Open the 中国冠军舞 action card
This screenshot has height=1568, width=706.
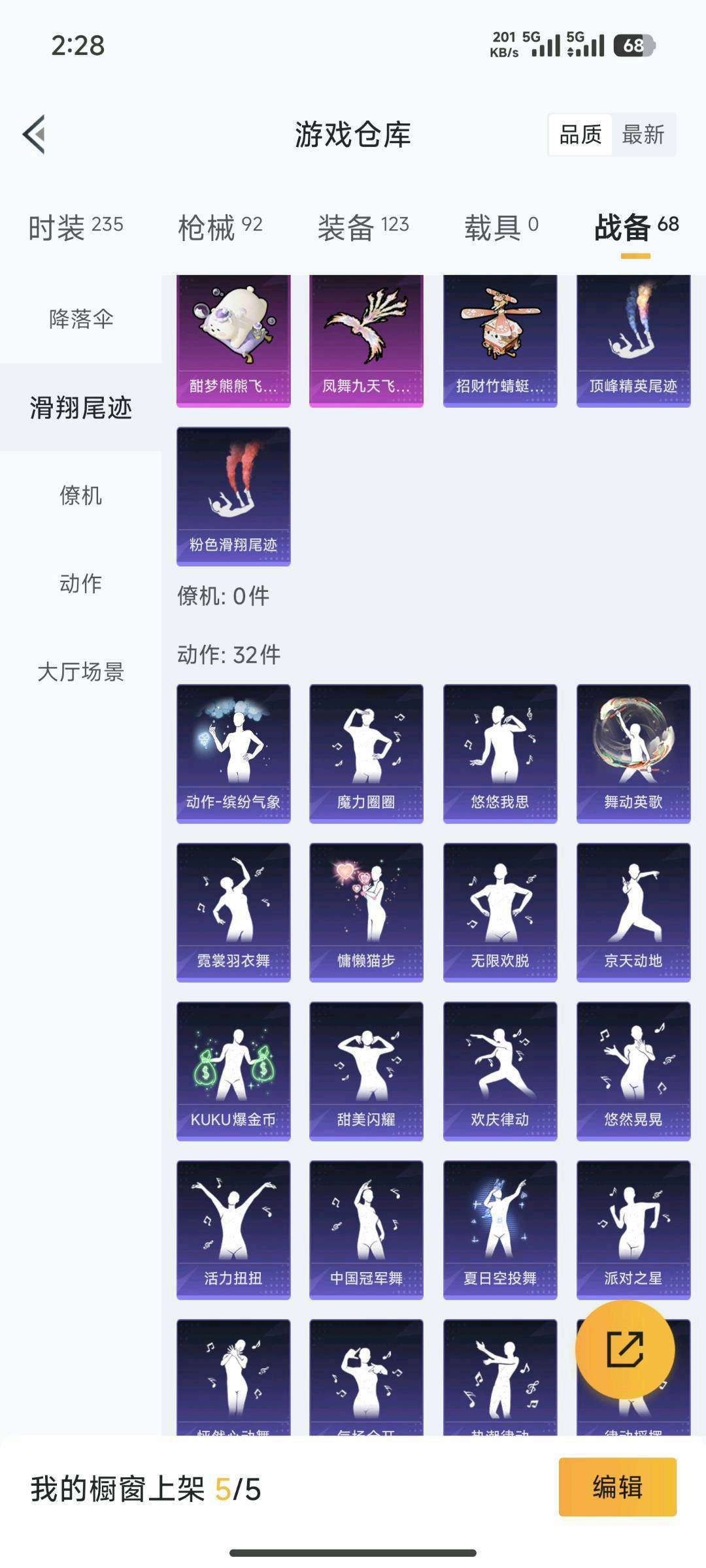(366, 1230)
